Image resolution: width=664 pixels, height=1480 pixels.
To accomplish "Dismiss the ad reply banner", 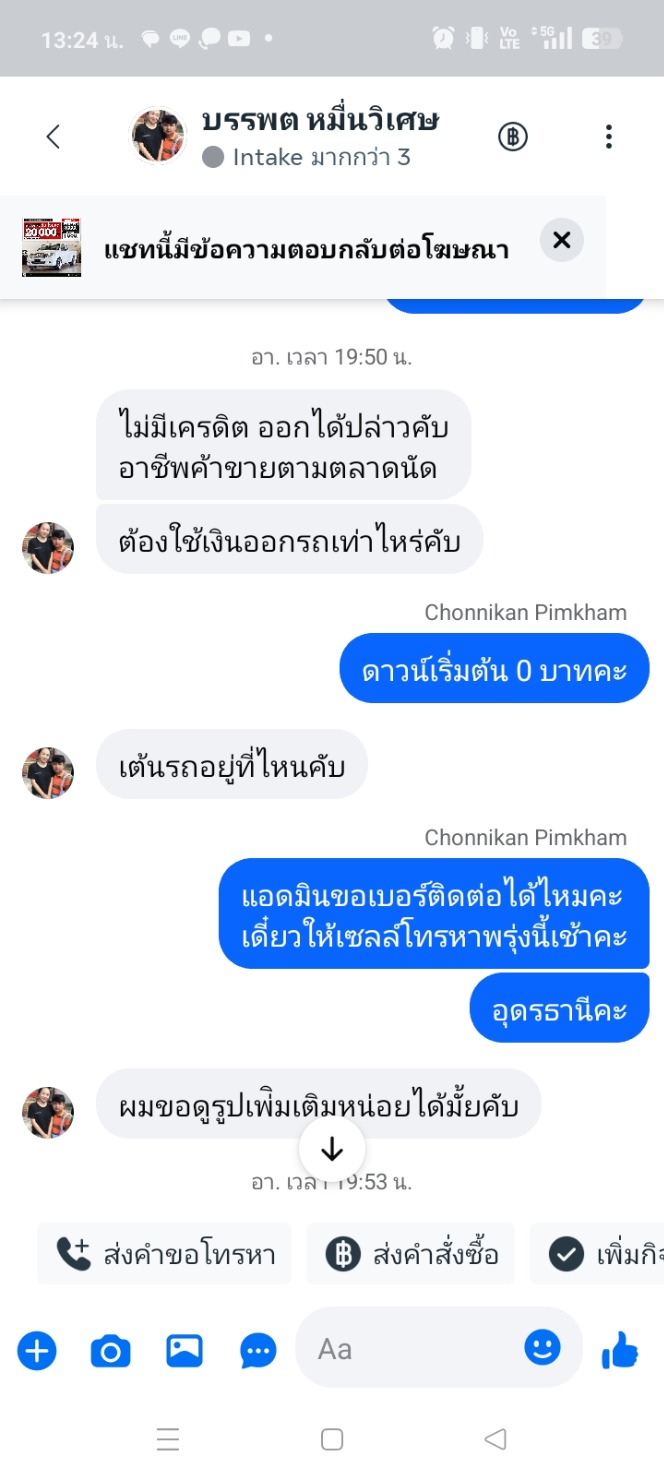I will tap(561, 241).
